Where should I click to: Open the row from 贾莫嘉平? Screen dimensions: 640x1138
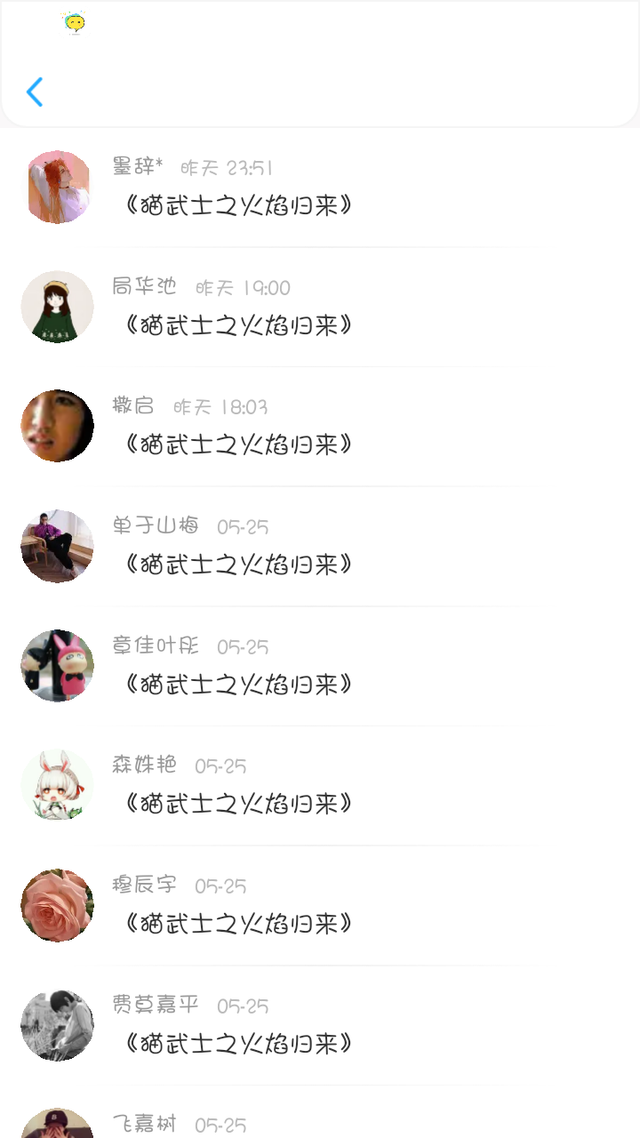pyautogui.click(x=240, y=1043)
